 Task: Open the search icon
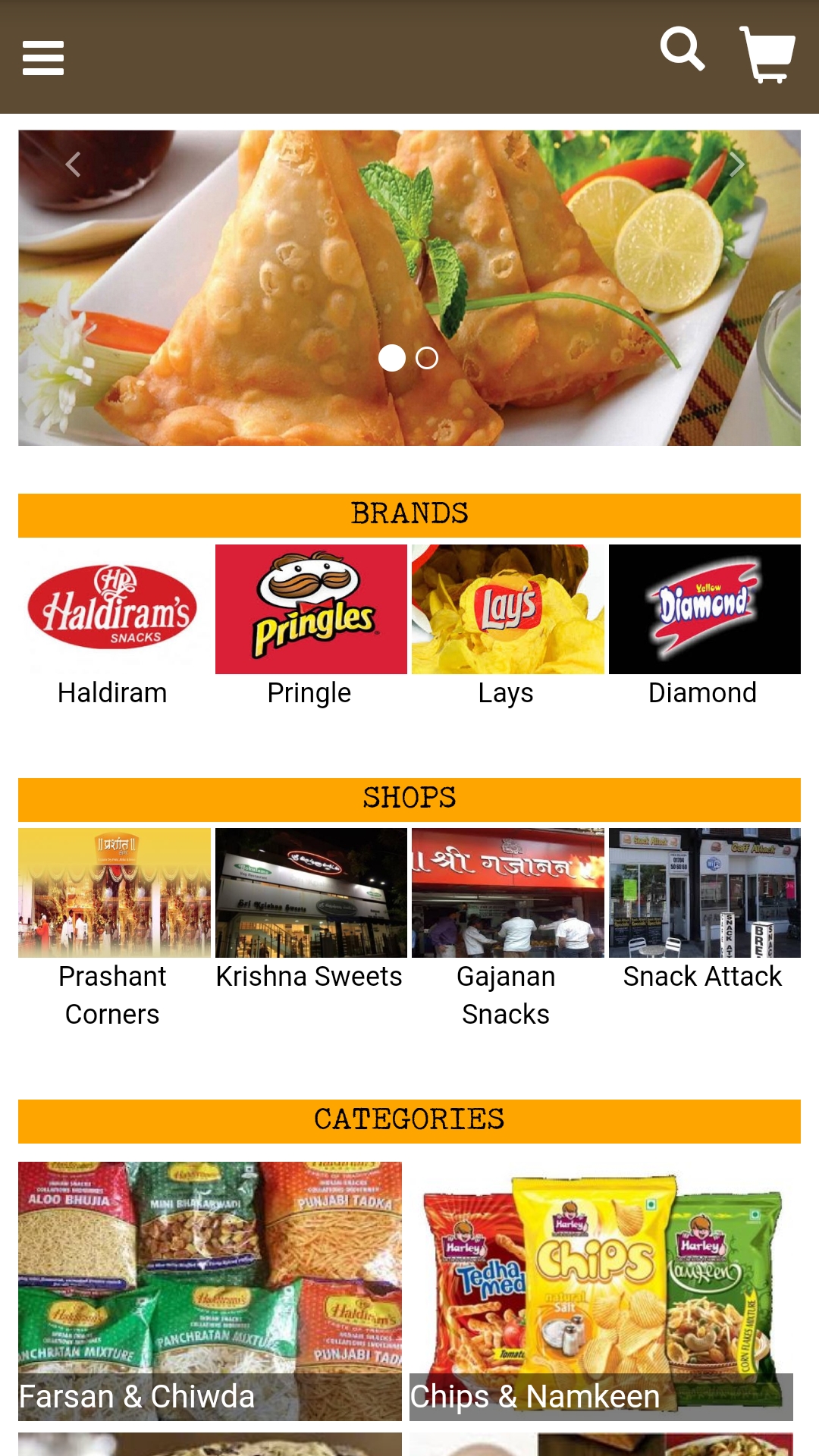point(682,50)
